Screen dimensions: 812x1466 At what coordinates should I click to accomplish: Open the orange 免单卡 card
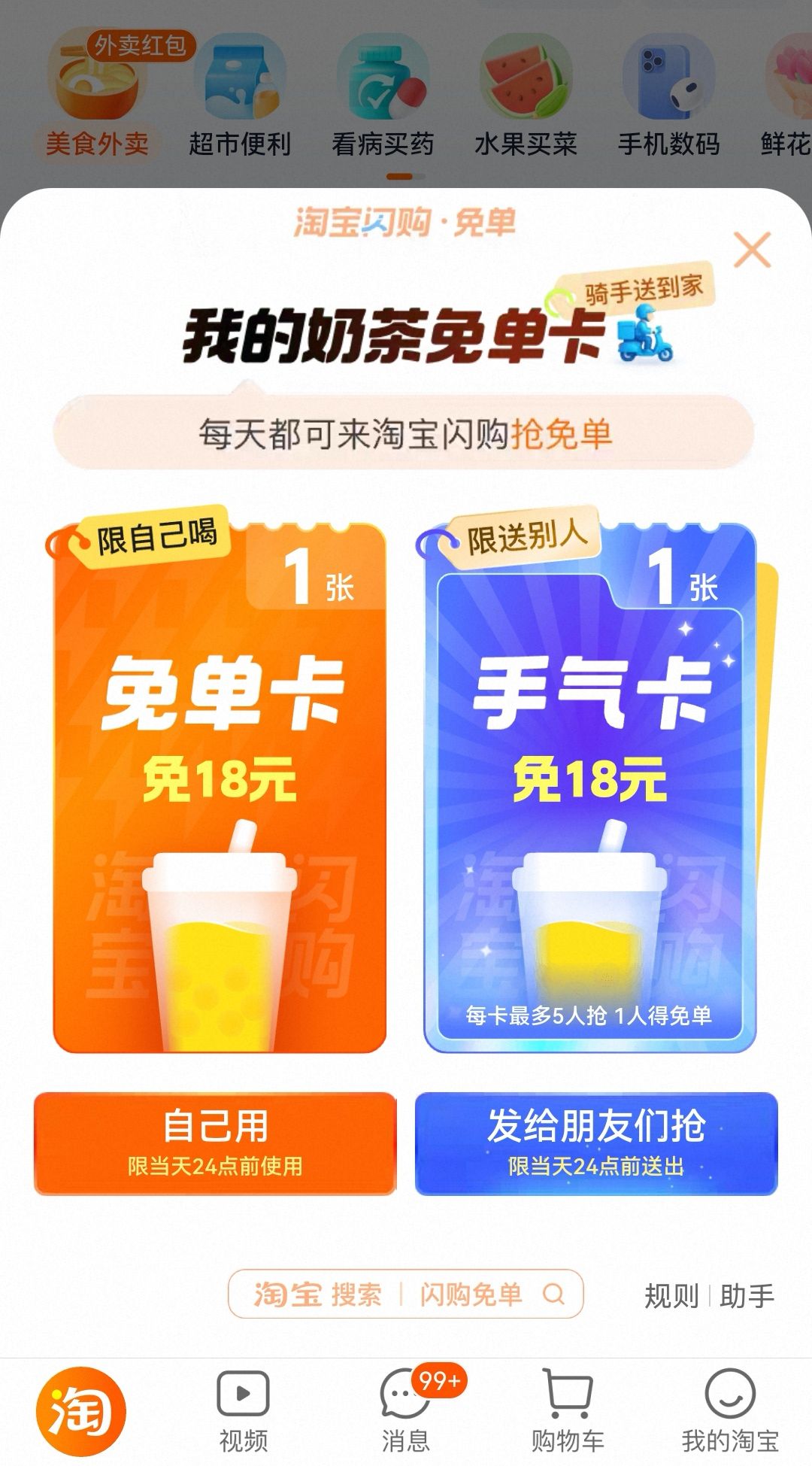click(x=219, y=788)
